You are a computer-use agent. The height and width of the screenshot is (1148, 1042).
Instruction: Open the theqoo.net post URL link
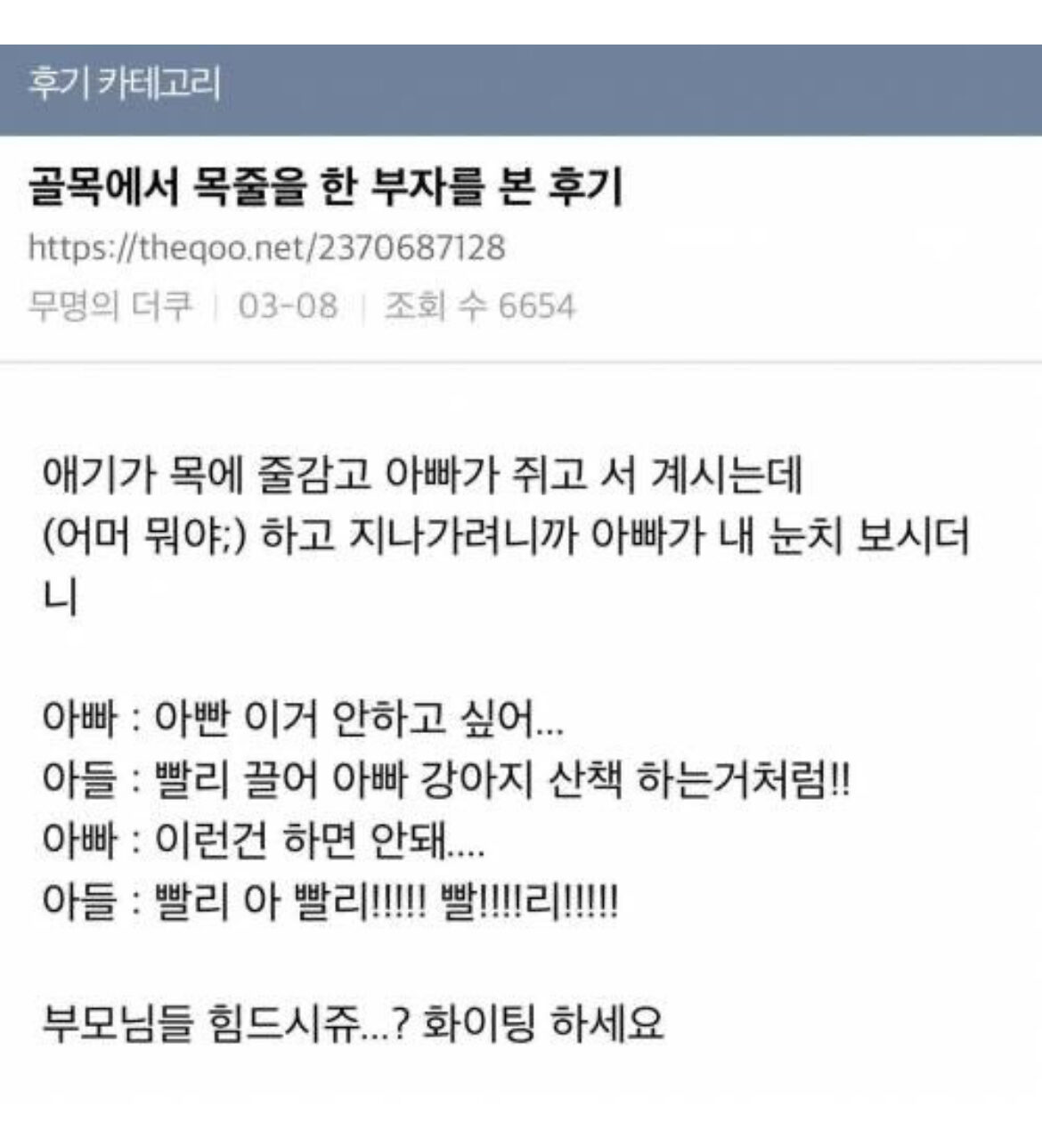coord(266,248)
